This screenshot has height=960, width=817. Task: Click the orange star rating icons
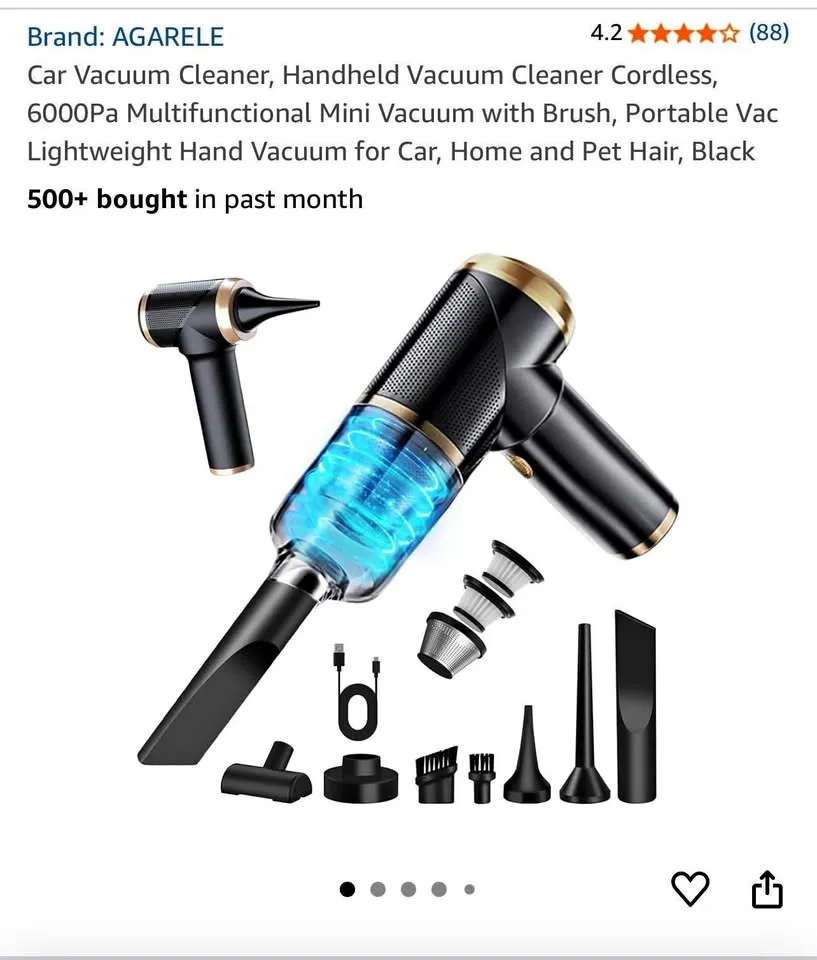coord(683,33)
